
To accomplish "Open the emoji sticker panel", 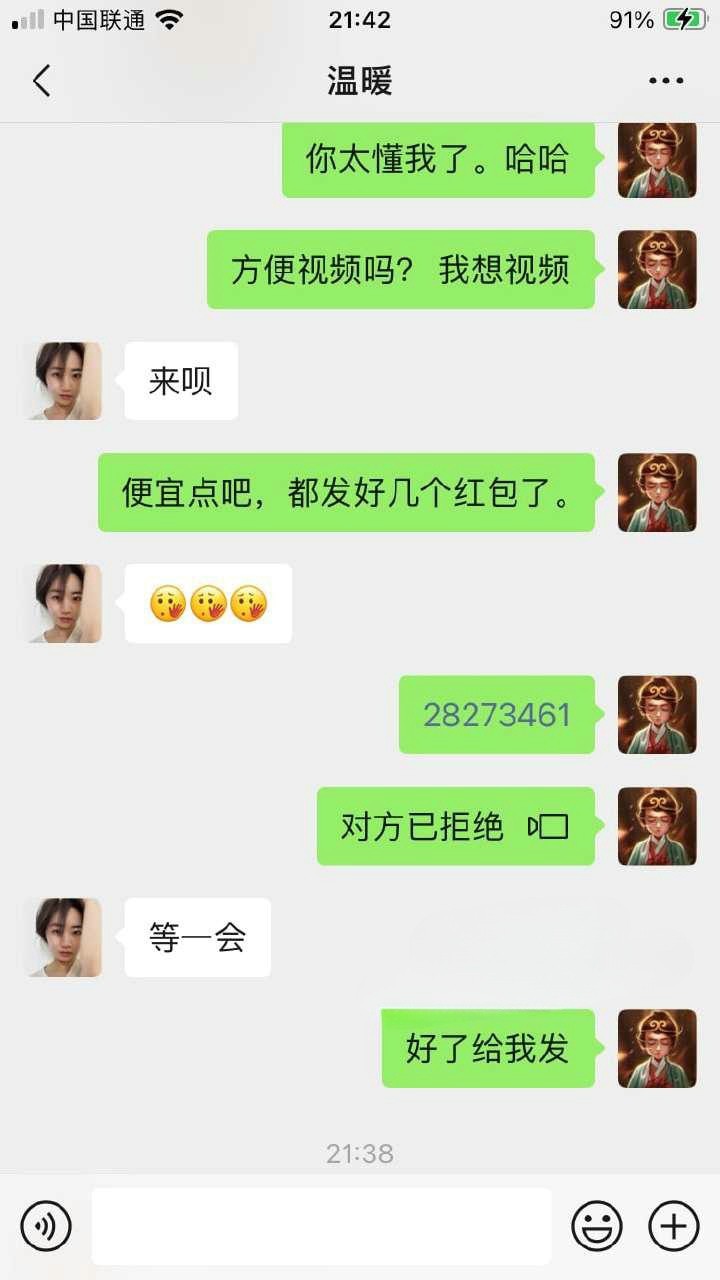I will (x=597, y=1225).
